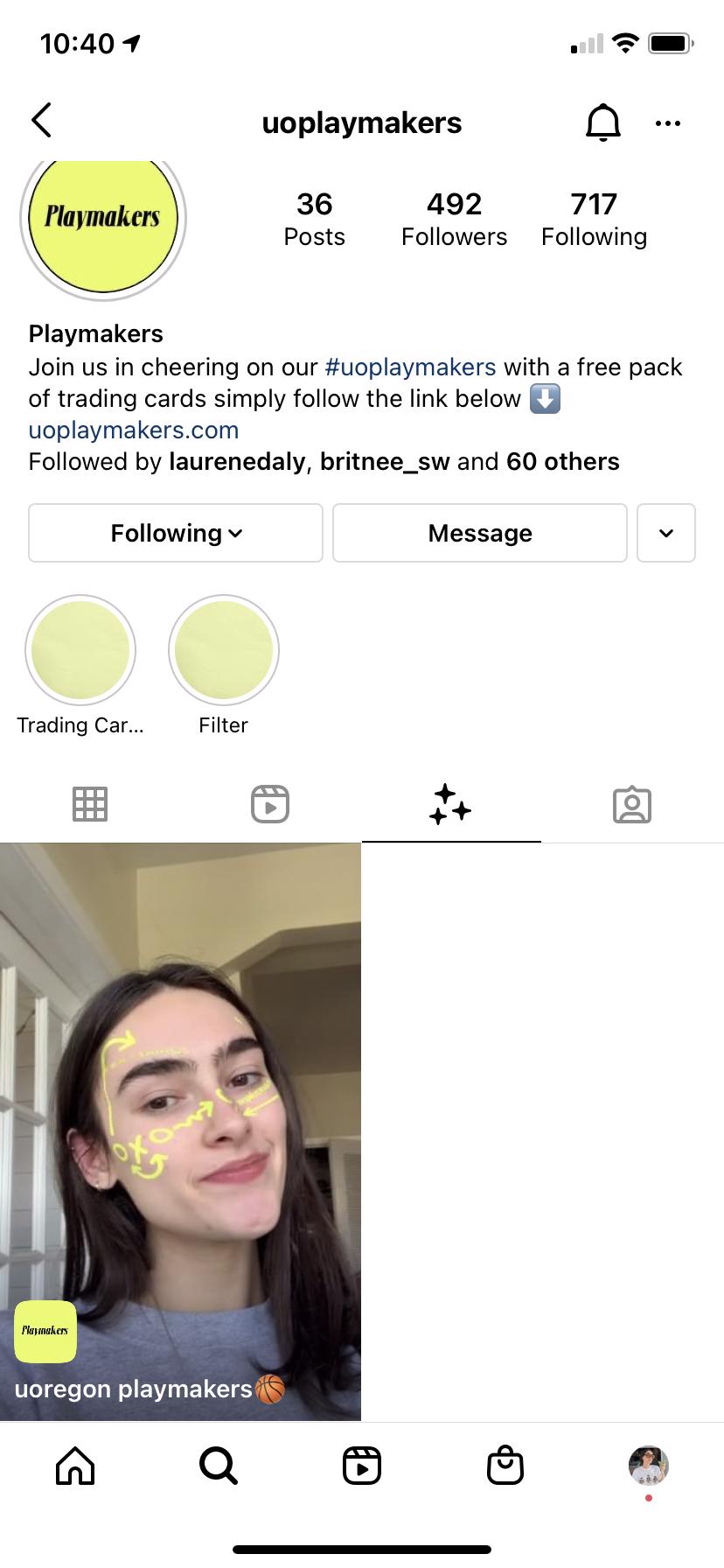Switch to the Reels profile tab
The width and height of the screenshot is (724, 1568).
click(270, 803)
